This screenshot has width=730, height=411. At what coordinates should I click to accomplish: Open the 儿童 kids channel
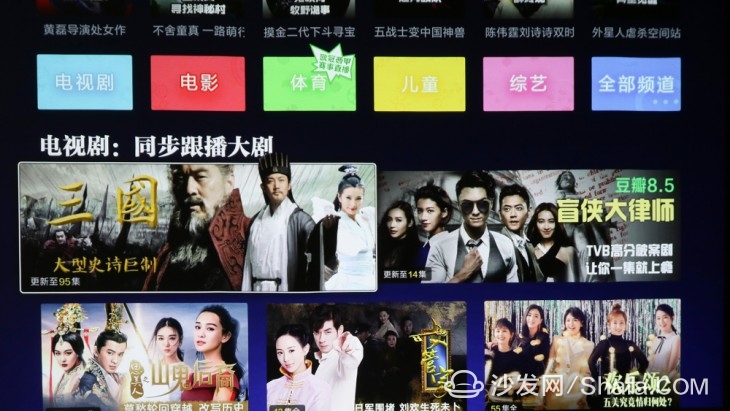click(419, 84)
